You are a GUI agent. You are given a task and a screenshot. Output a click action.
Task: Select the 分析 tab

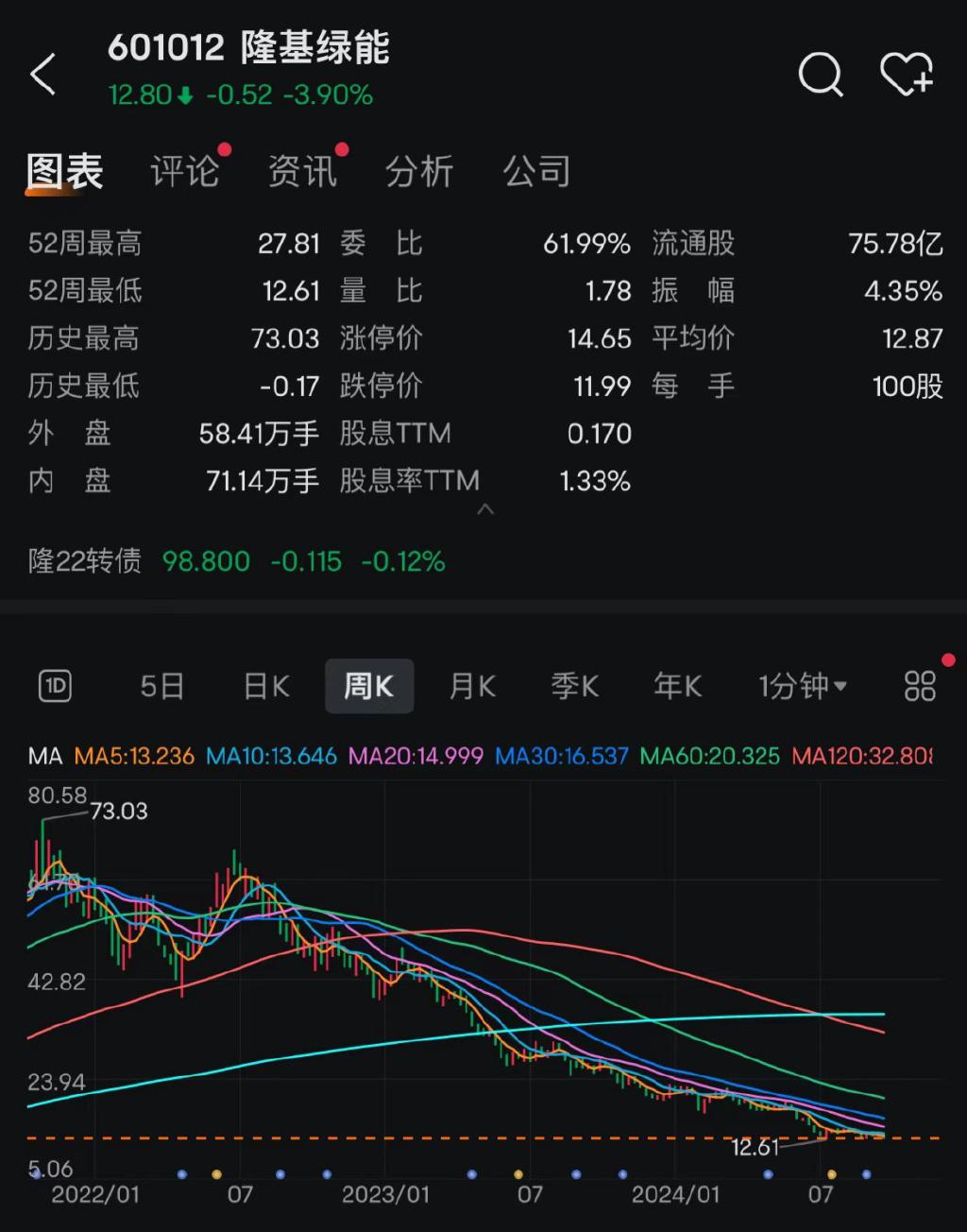[419, 172]
